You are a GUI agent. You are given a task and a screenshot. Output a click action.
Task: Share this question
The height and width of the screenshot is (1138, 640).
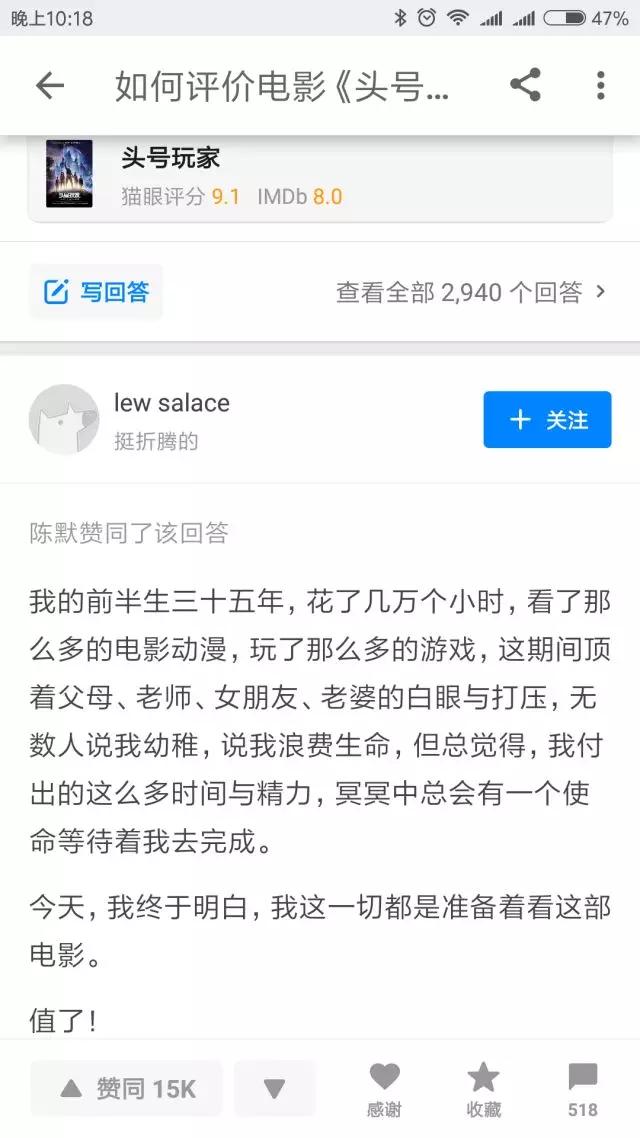pos(525,86)
